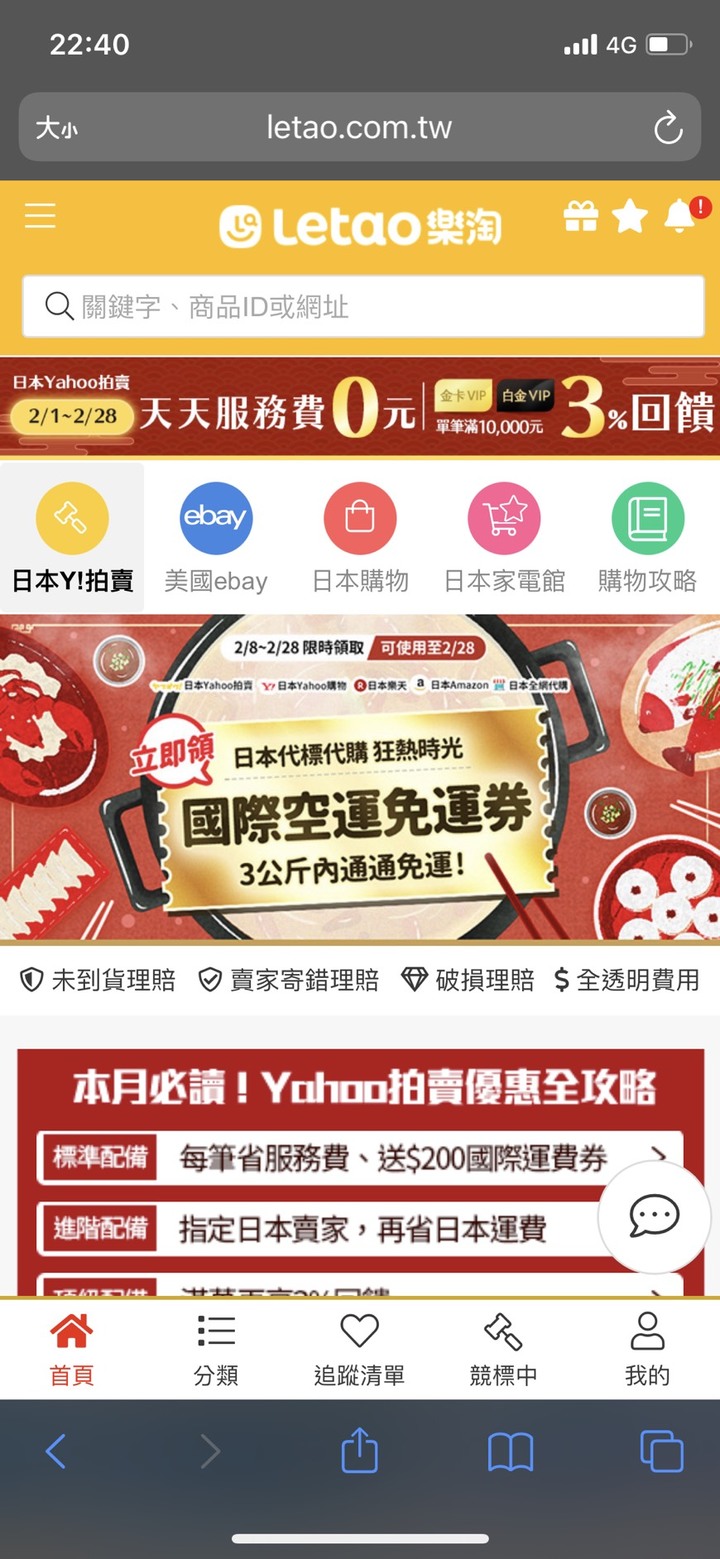
Task: Tap the keyword or product ID search box
Action: pyautogui.click(x=363, y=307)
